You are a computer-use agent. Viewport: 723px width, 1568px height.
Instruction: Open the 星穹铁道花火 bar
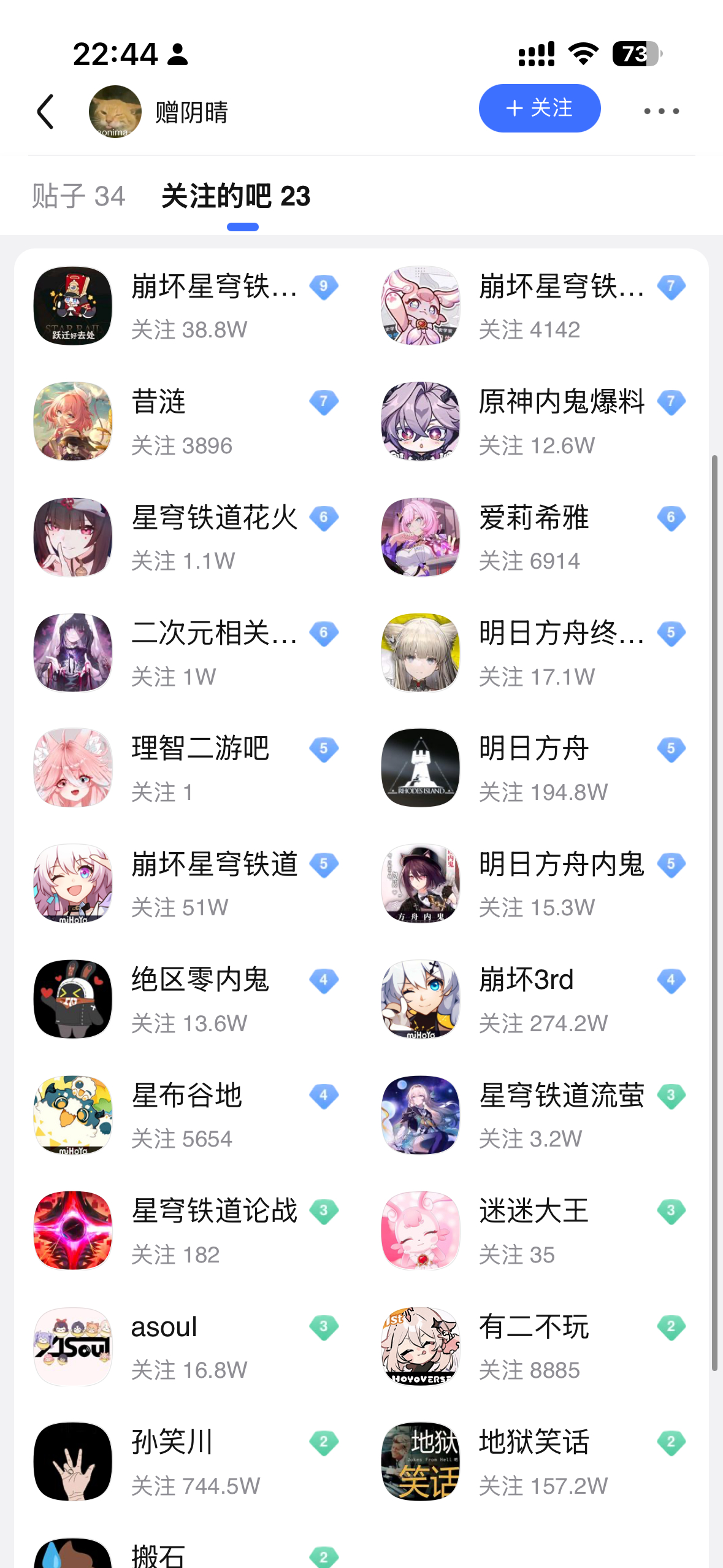pyautogui.click(x=184, y=537)
